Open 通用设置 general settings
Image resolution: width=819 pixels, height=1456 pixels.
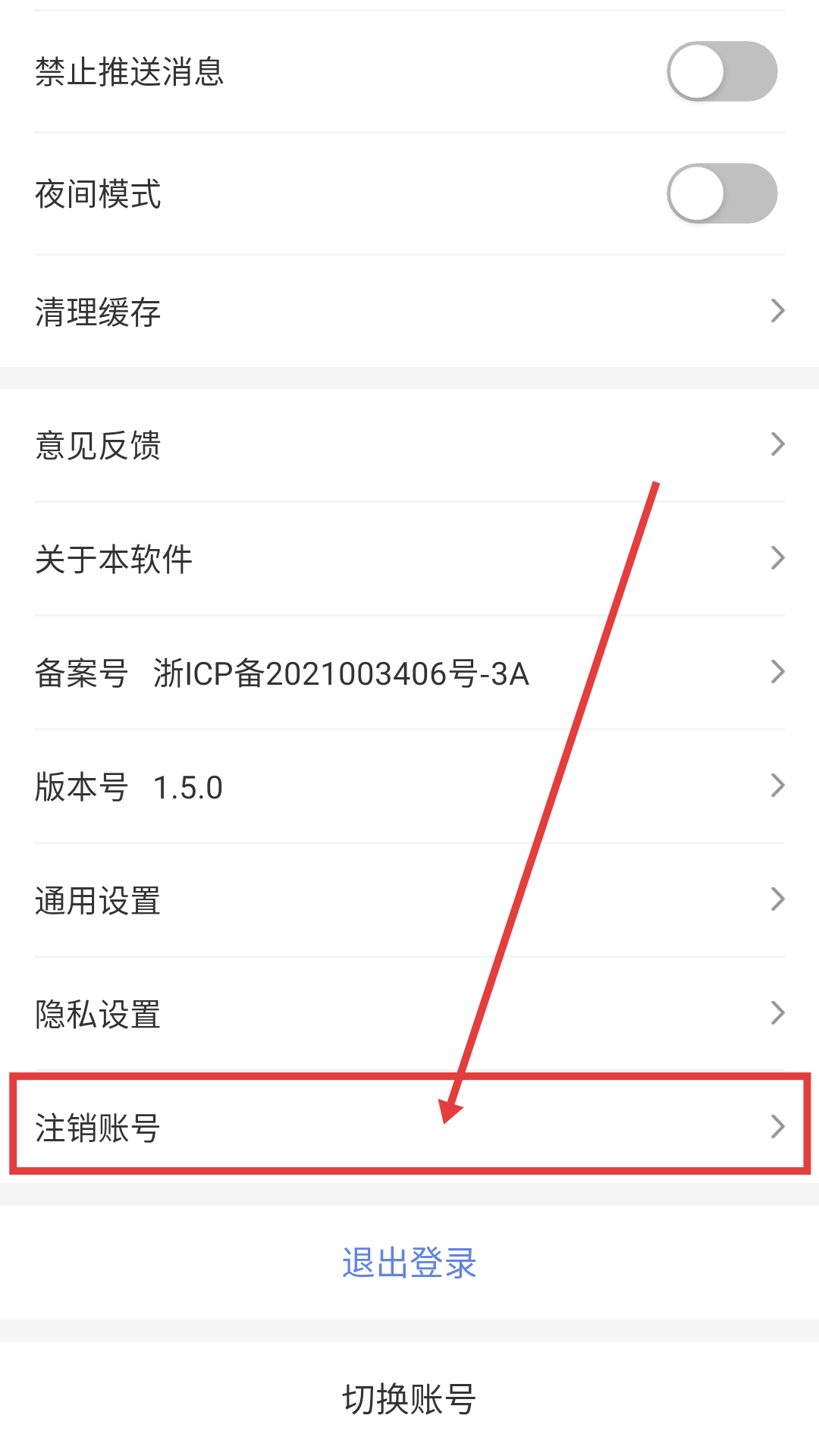409,900
